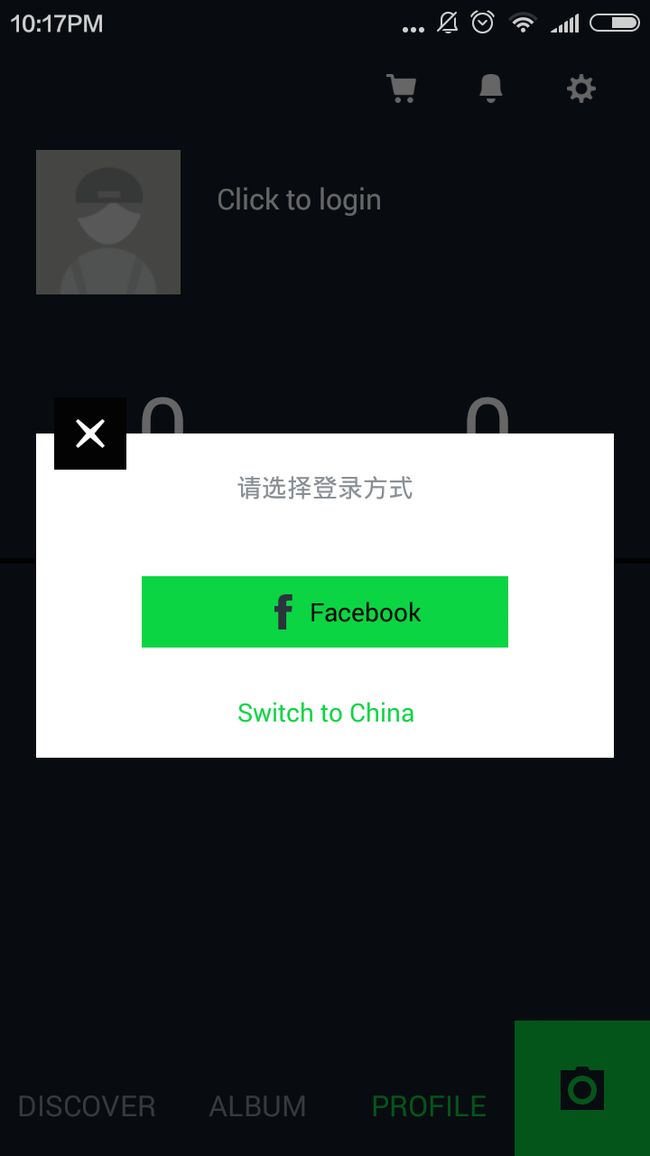Viewport: 650px width, 1156px height.
Task: Go to the Album tab
Action: coord(257,1107)
